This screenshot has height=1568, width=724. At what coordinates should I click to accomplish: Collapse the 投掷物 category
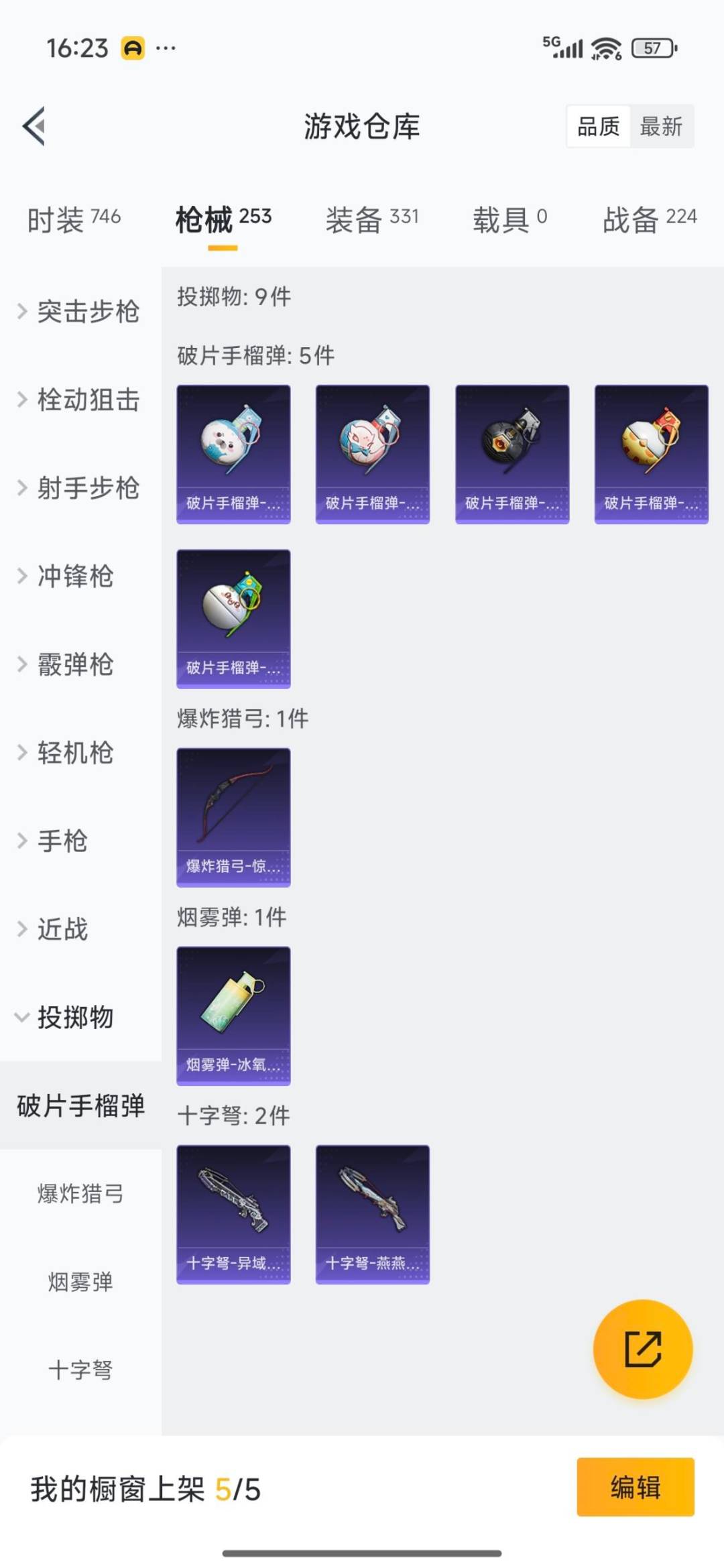click(x=80, y=1018)
